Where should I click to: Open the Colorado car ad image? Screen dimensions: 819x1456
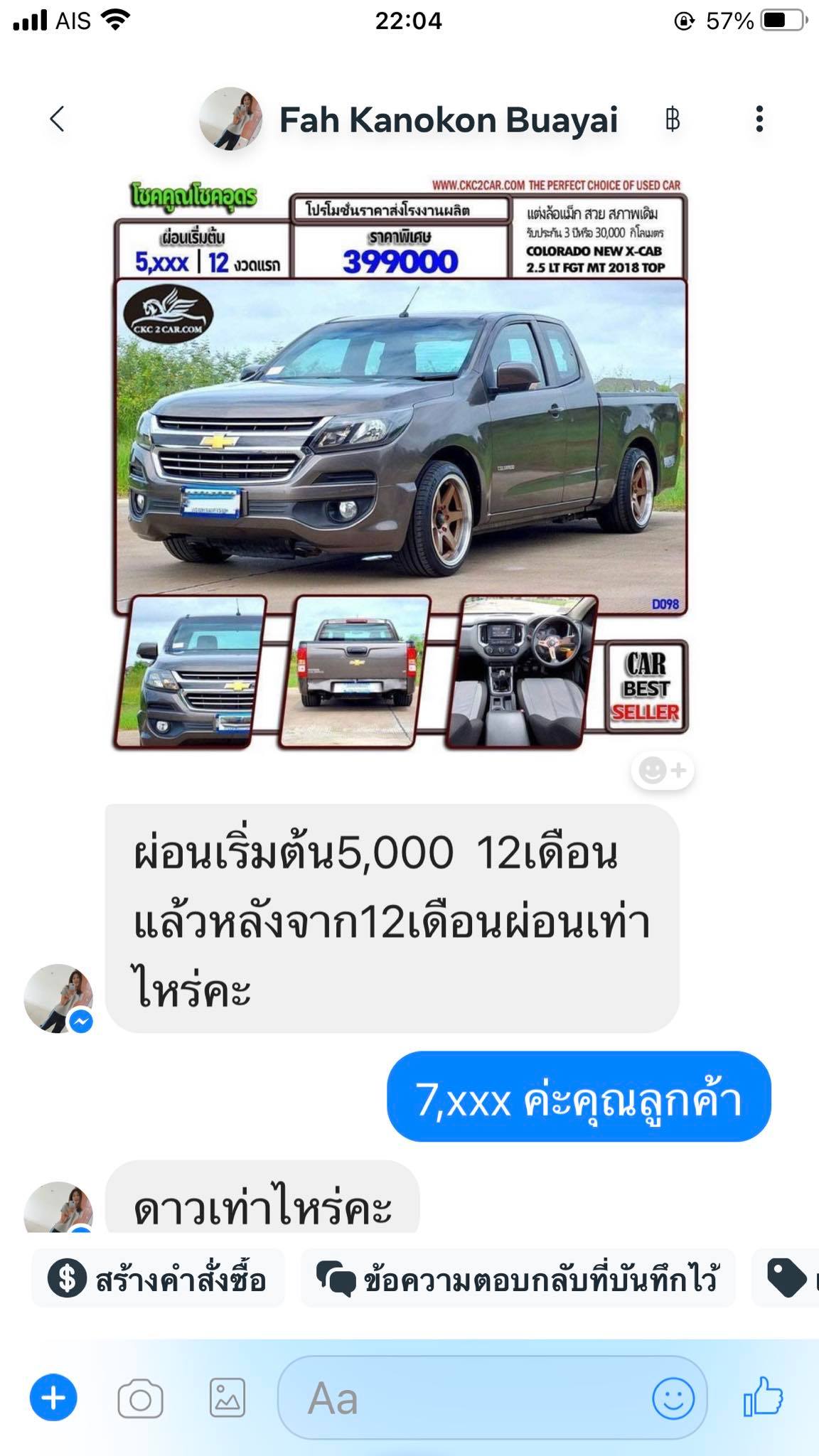400,464
